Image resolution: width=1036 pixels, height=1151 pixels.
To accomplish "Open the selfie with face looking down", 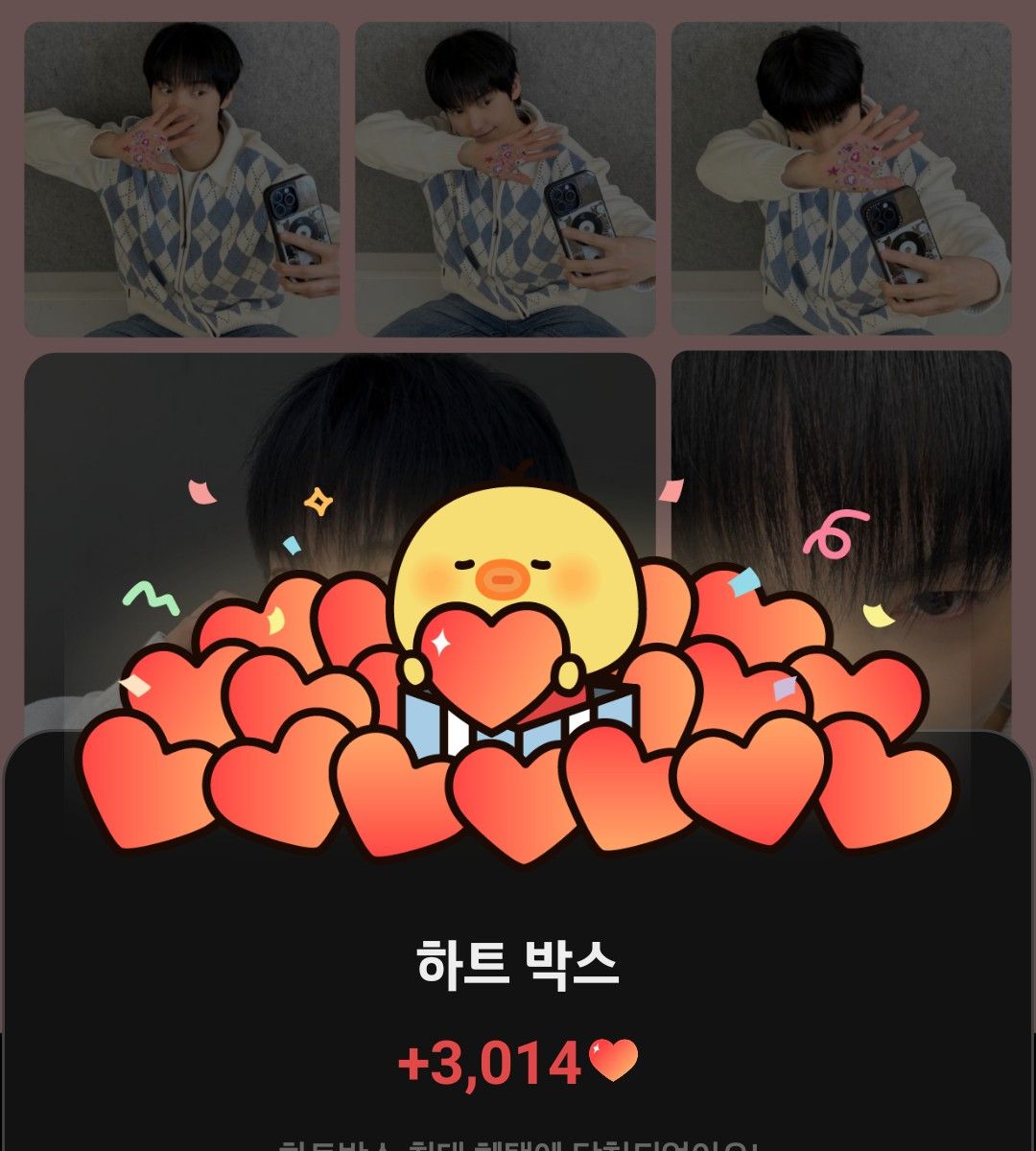I will point(506,179).
